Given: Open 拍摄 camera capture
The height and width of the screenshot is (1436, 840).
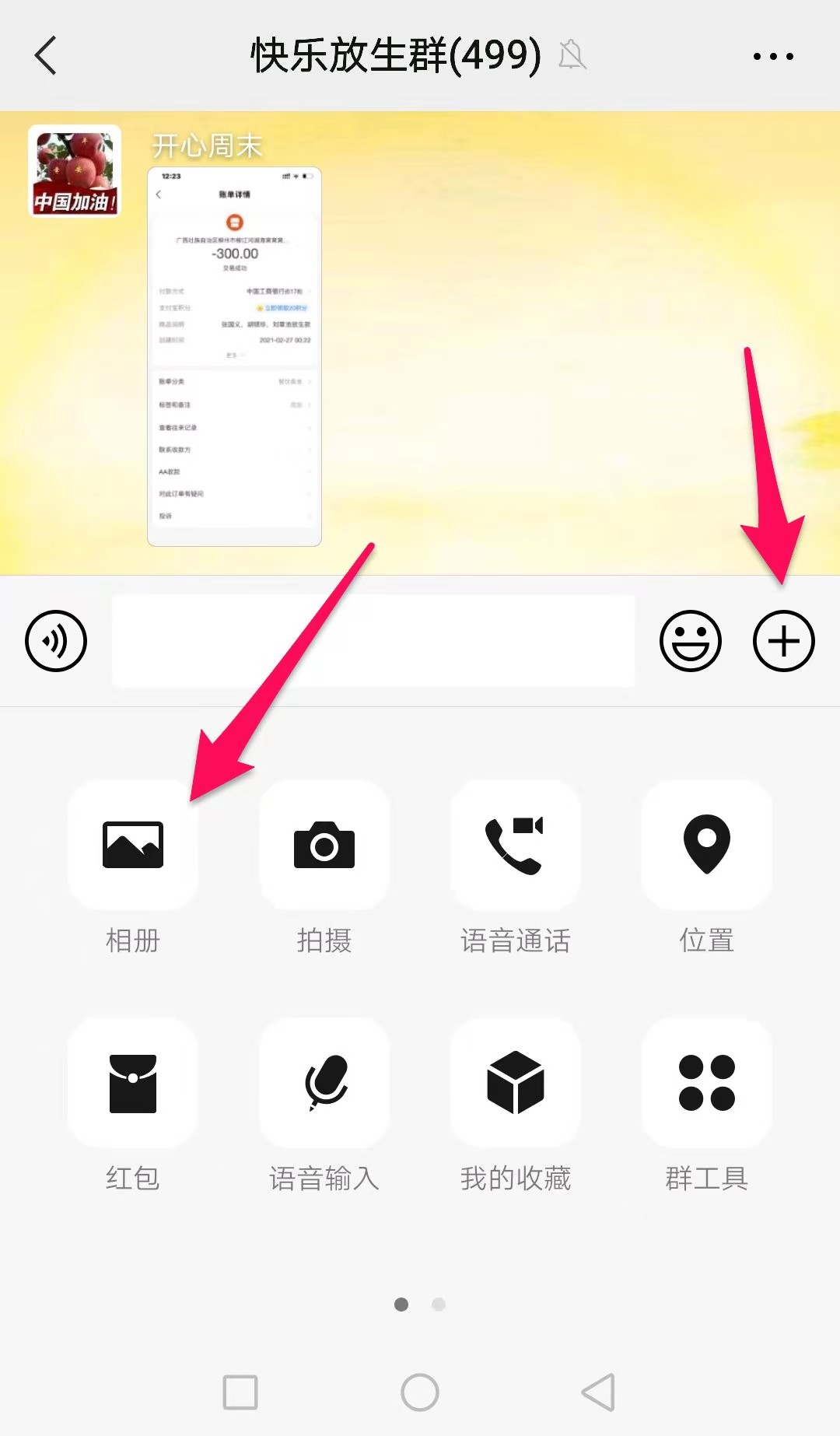Looking at the screenshot, I should tap(324, 846).
